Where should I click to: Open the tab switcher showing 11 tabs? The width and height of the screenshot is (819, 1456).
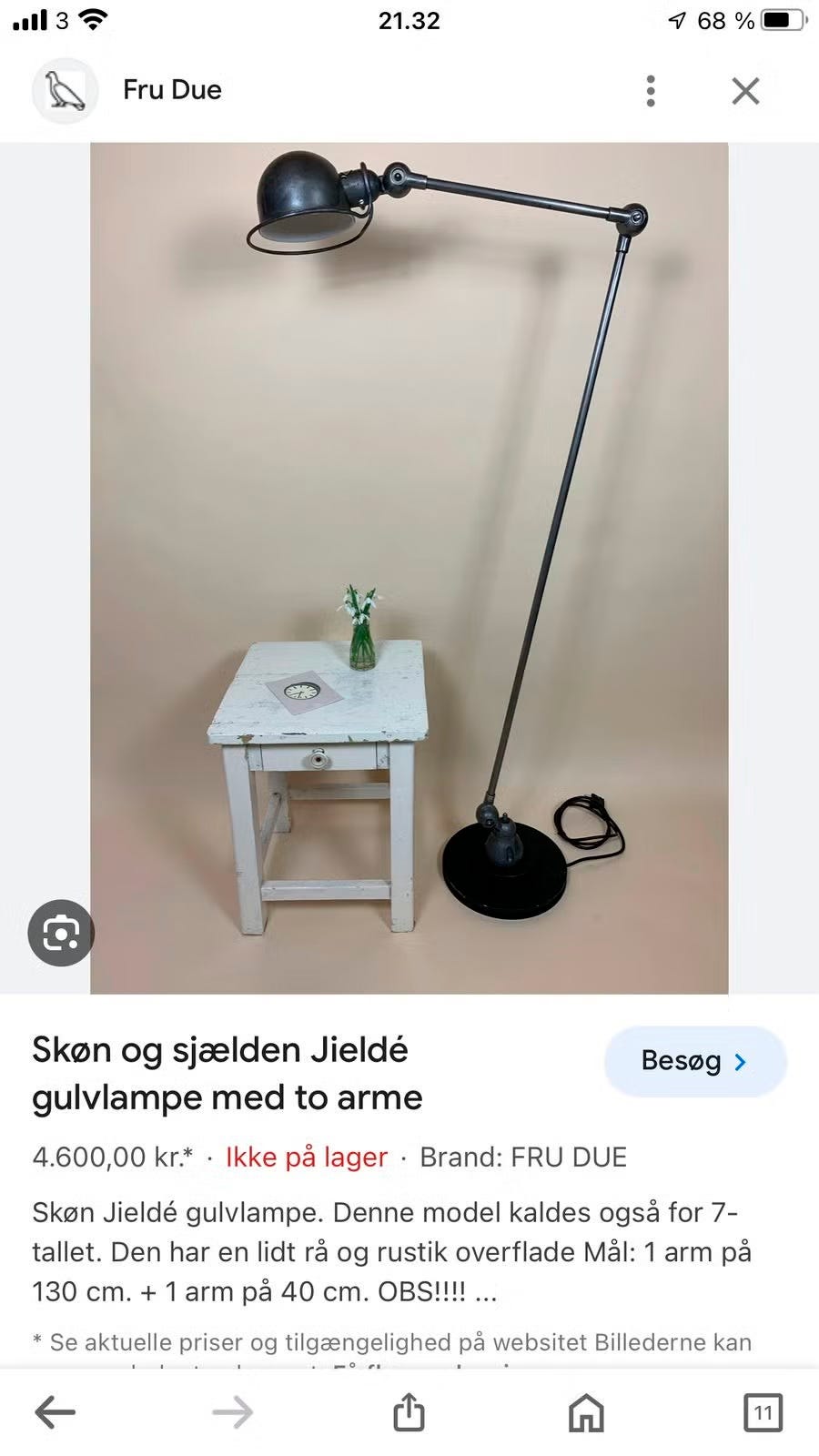pyautogui.click(x=763, y=1412)
